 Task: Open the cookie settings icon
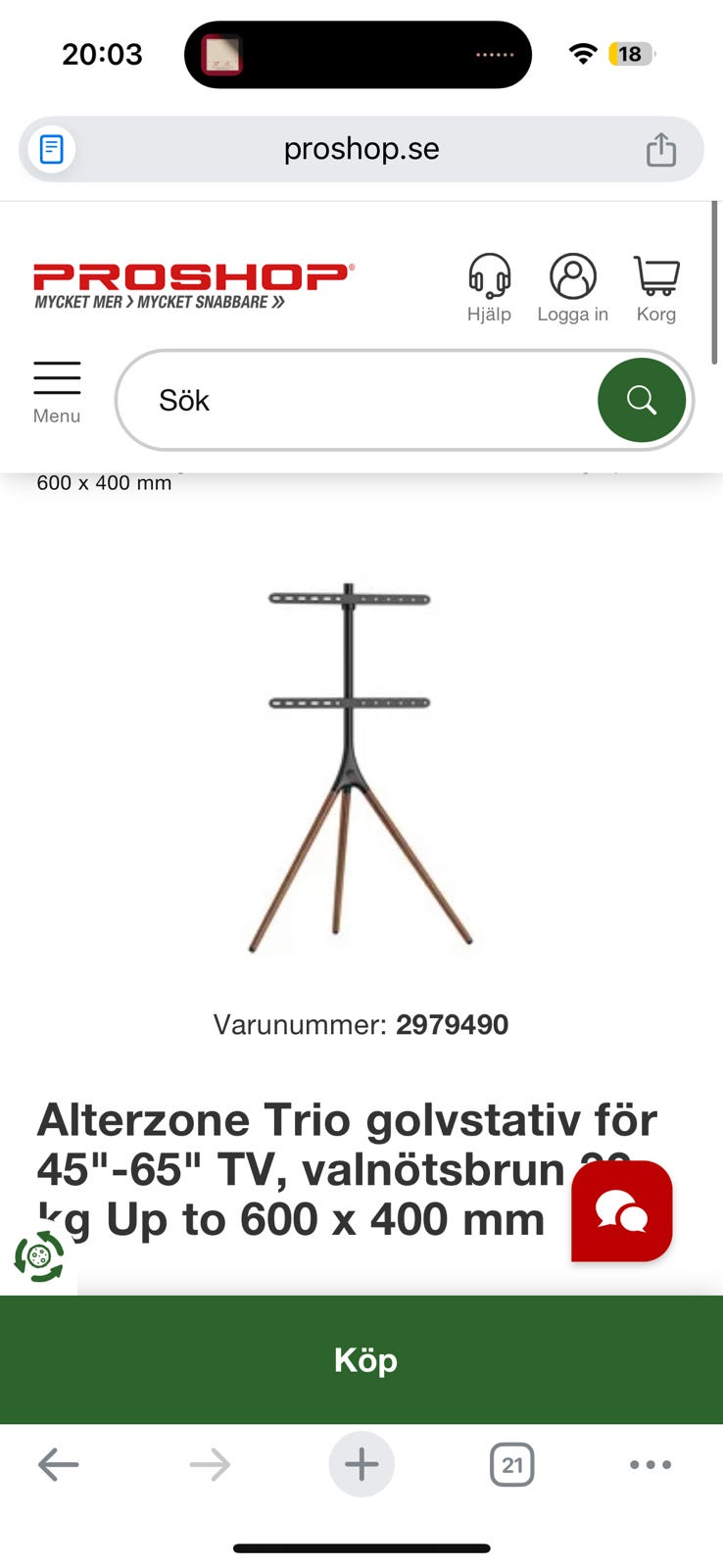click(x=39, y=1256)
